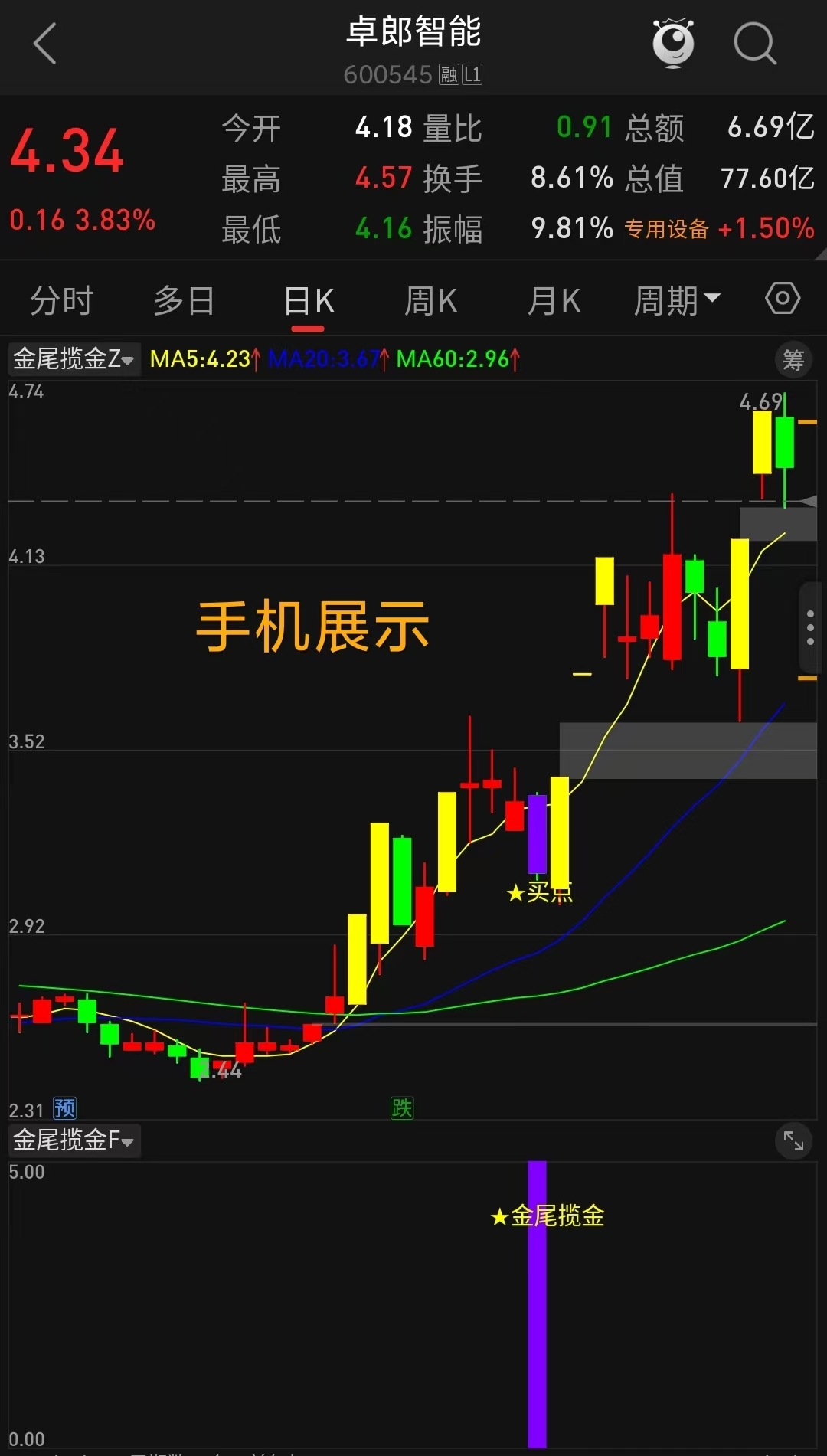Change sub indicator 金尾揽金F
Screen dimensions: 827x1456
coord(74,1140)
